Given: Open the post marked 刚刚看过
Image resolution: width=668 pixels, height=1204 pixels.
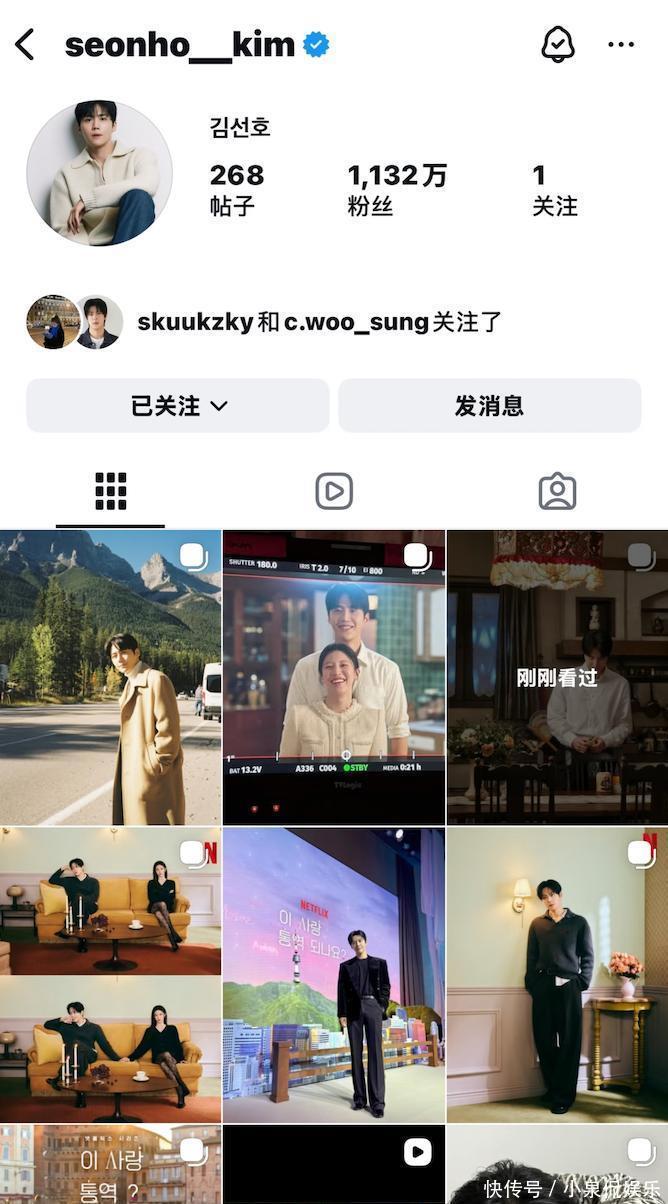Looking at the screenshot, I should (x=557, y=677).
